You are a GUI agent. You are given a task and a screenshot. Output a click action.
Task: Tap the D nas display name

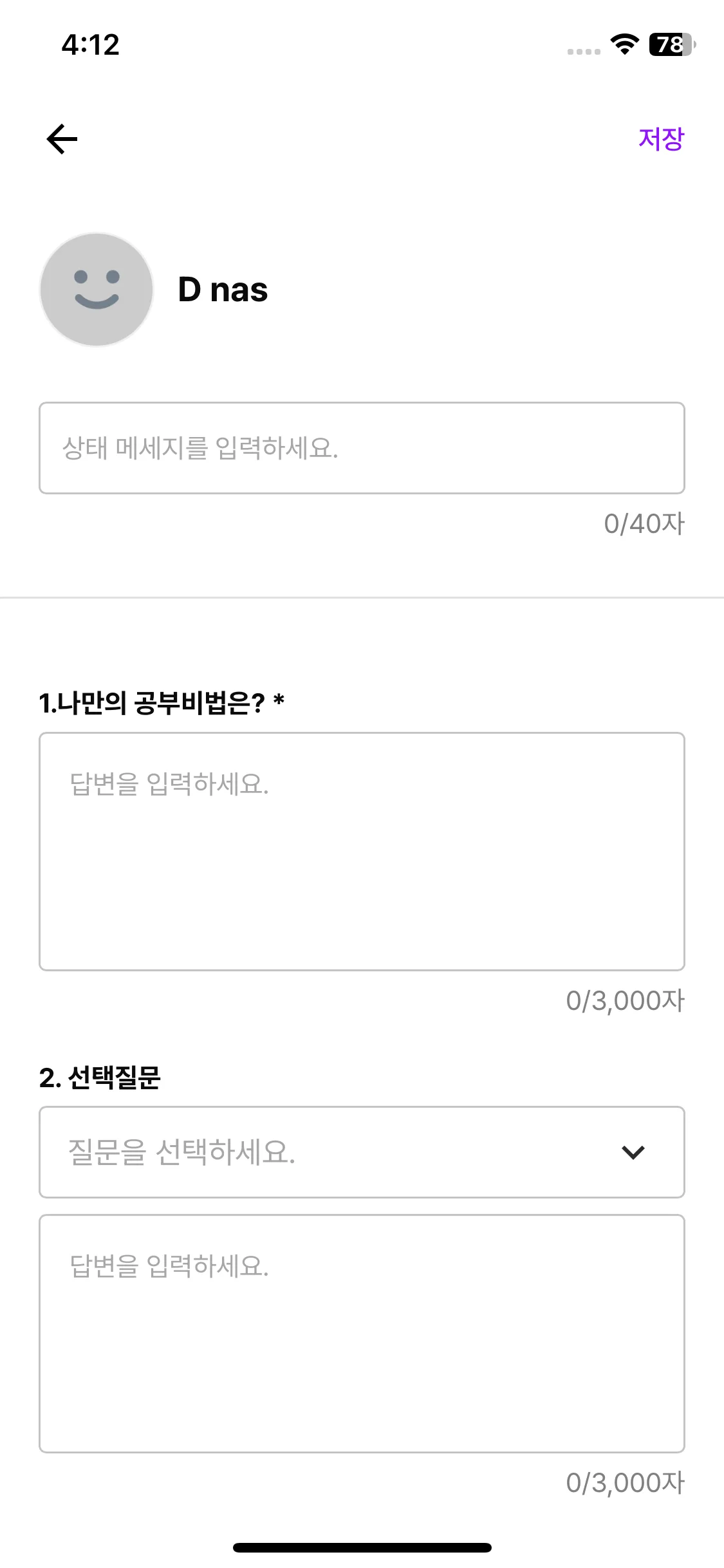[223, 289]
